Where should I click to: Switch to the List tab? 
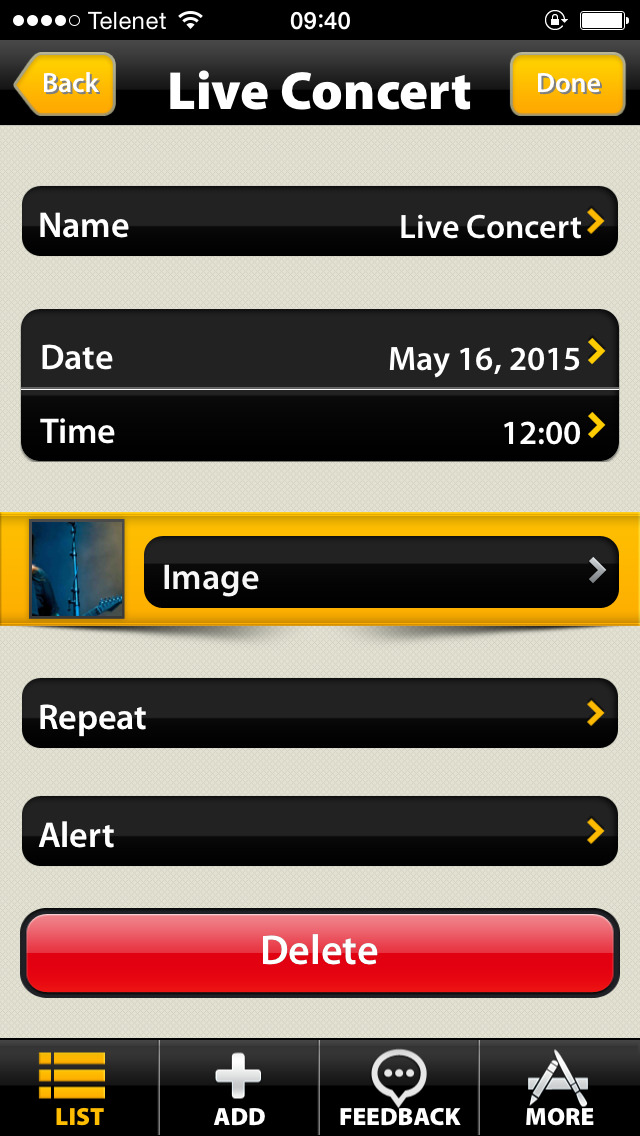click(x=78, y=1088)
